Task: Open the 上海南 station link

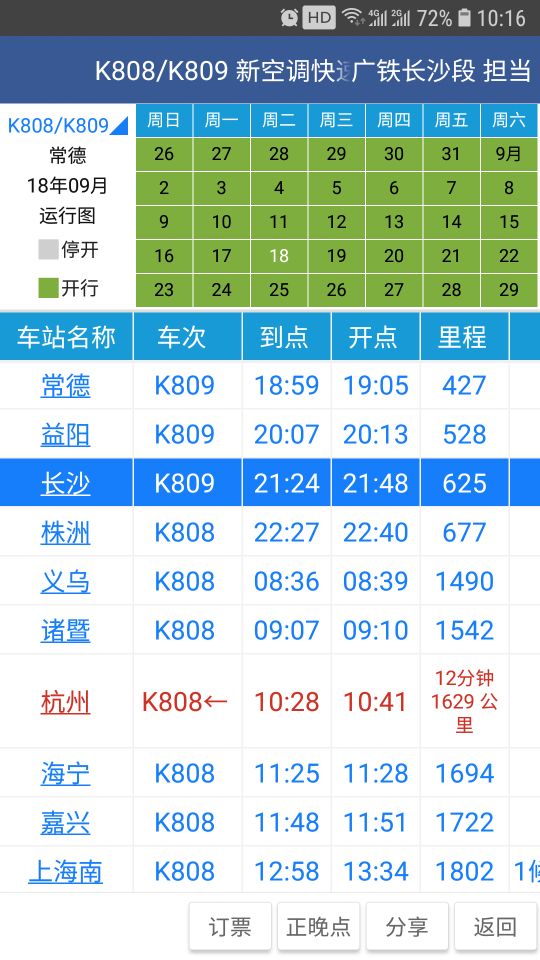Action: pyautogui.click(x=66, y=871)
